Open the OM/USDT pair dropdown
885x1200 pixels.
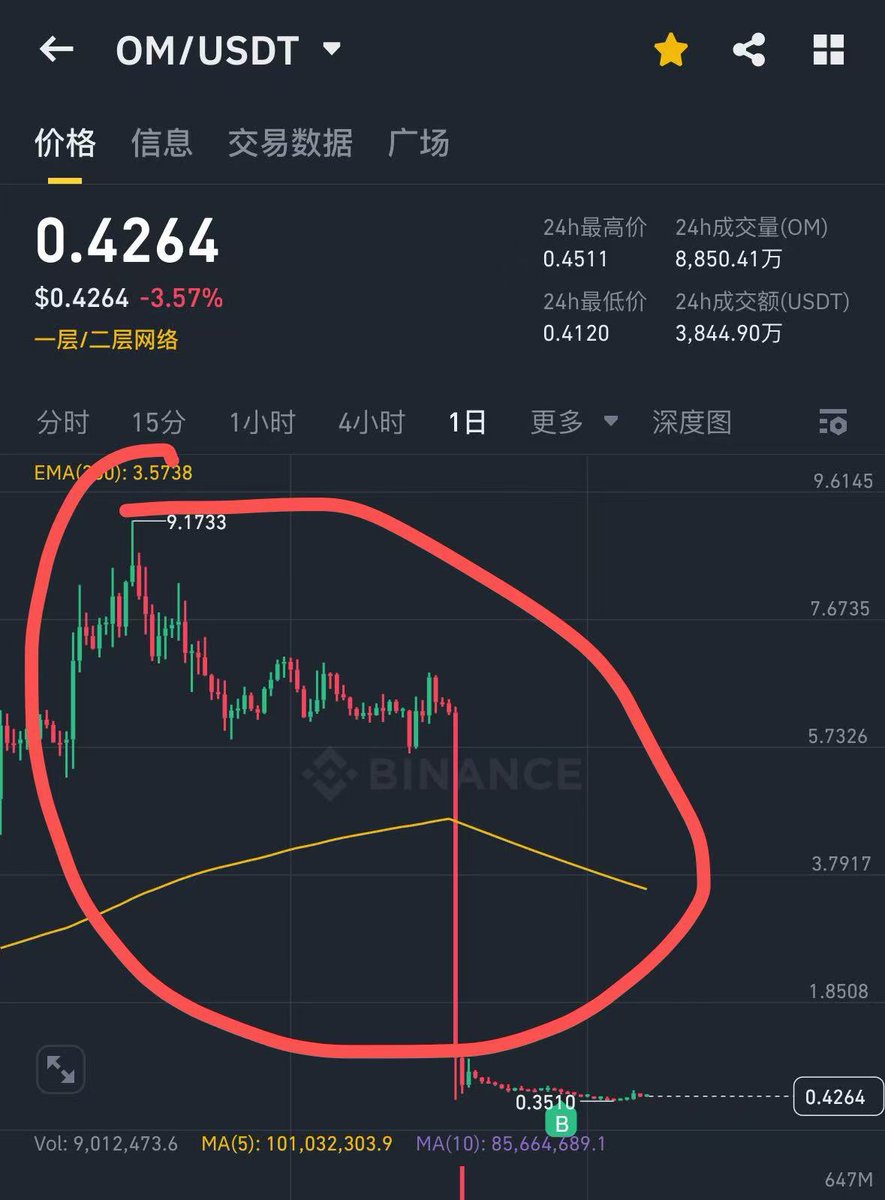(331, 49)
